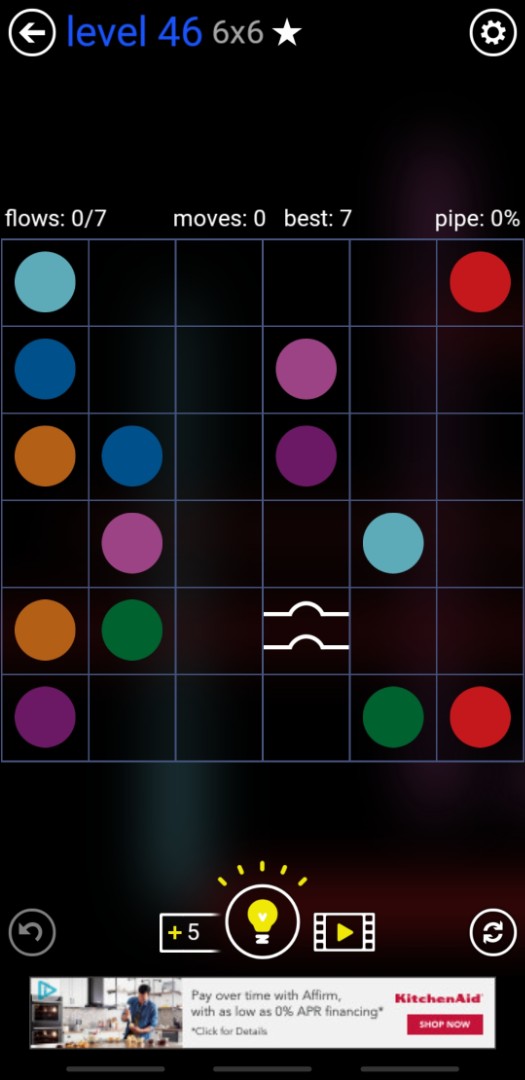Screen dimensions: 525x1080
Task: Undo the last move
Action: tap(32, 932)
